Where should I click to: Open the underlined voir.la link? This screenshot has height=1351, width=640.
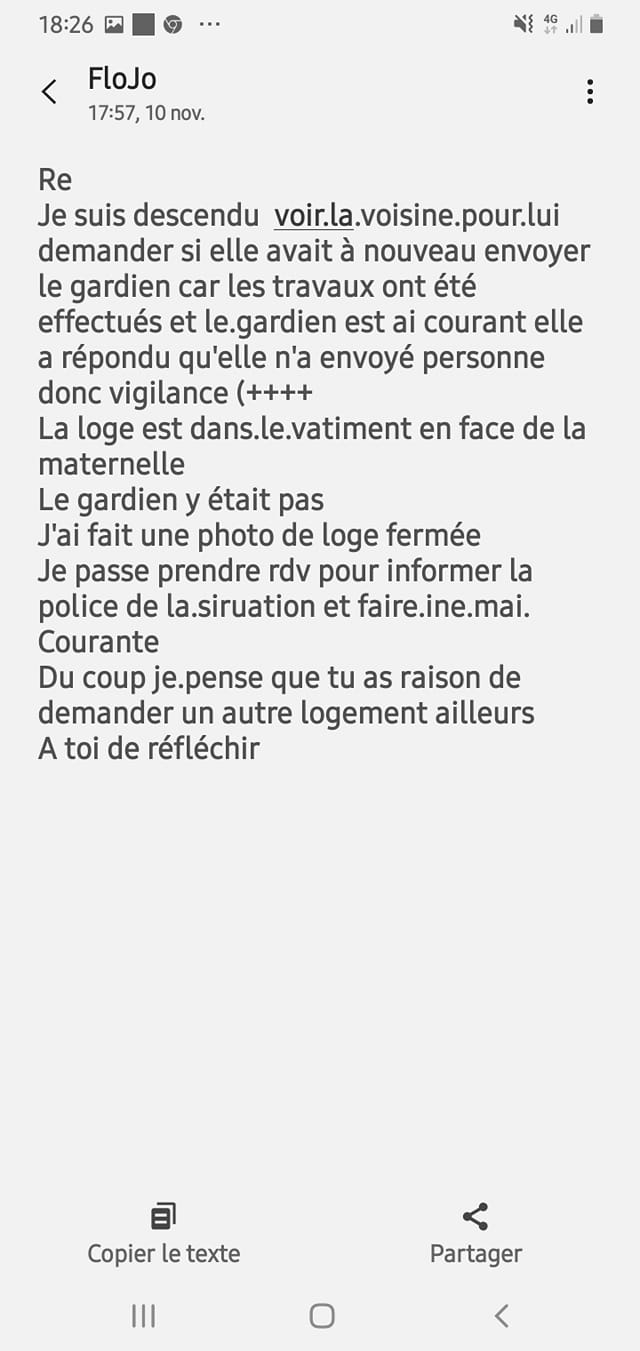[314, 215]
